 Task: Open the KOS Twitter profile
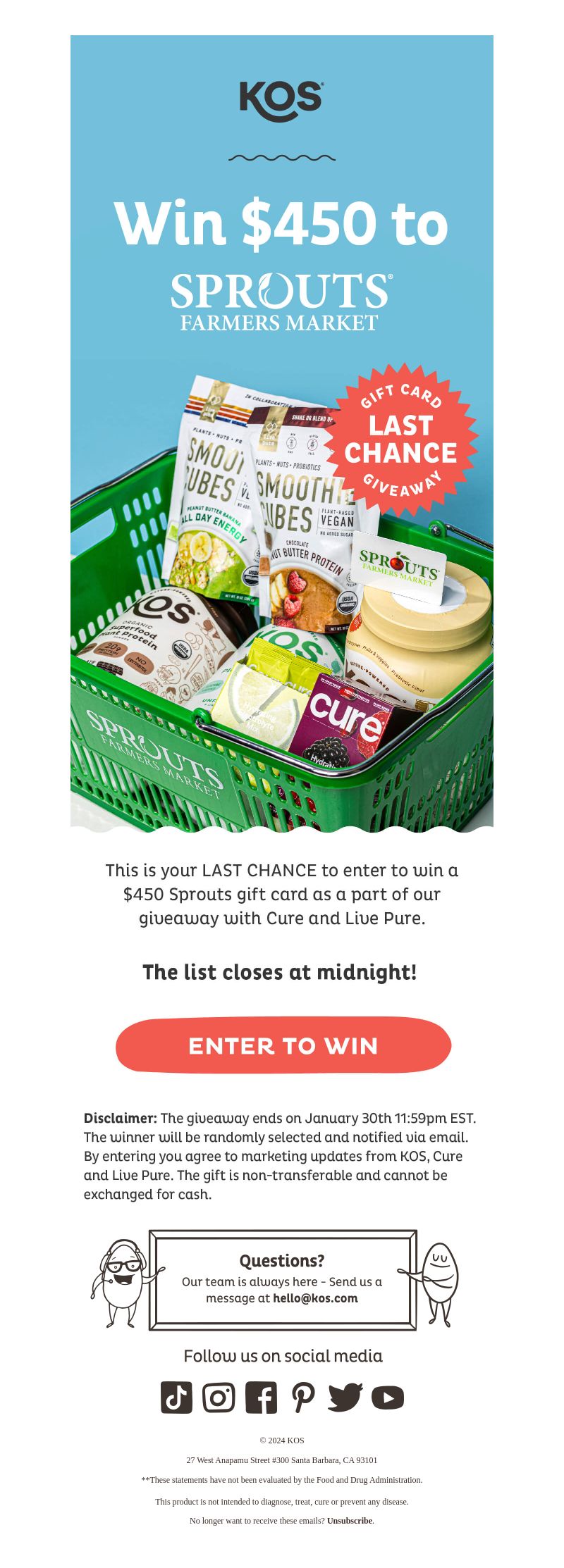pos(345,1398)
